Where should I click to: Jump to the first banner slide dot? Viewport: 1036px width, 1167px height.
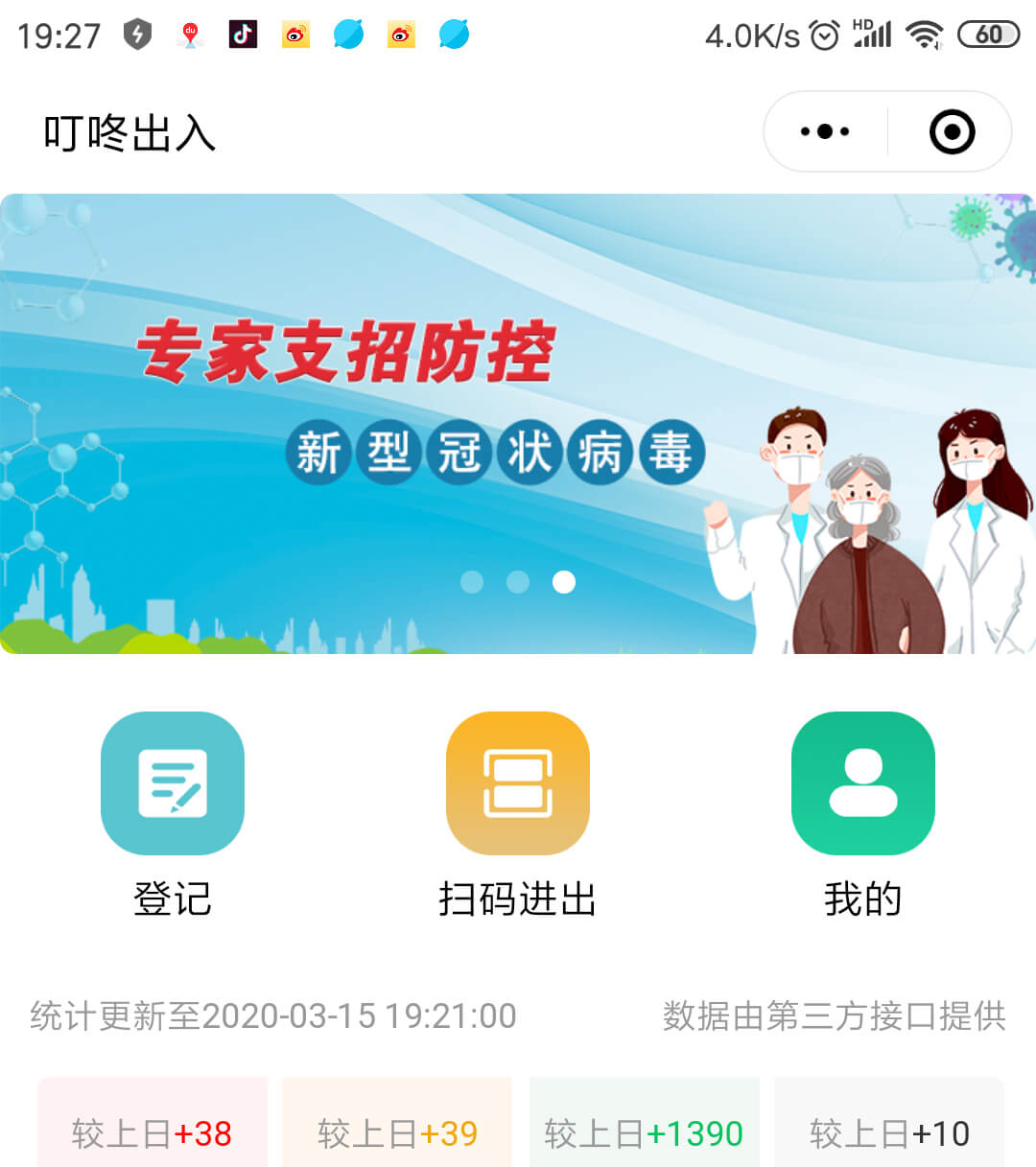tap(472, 582)
